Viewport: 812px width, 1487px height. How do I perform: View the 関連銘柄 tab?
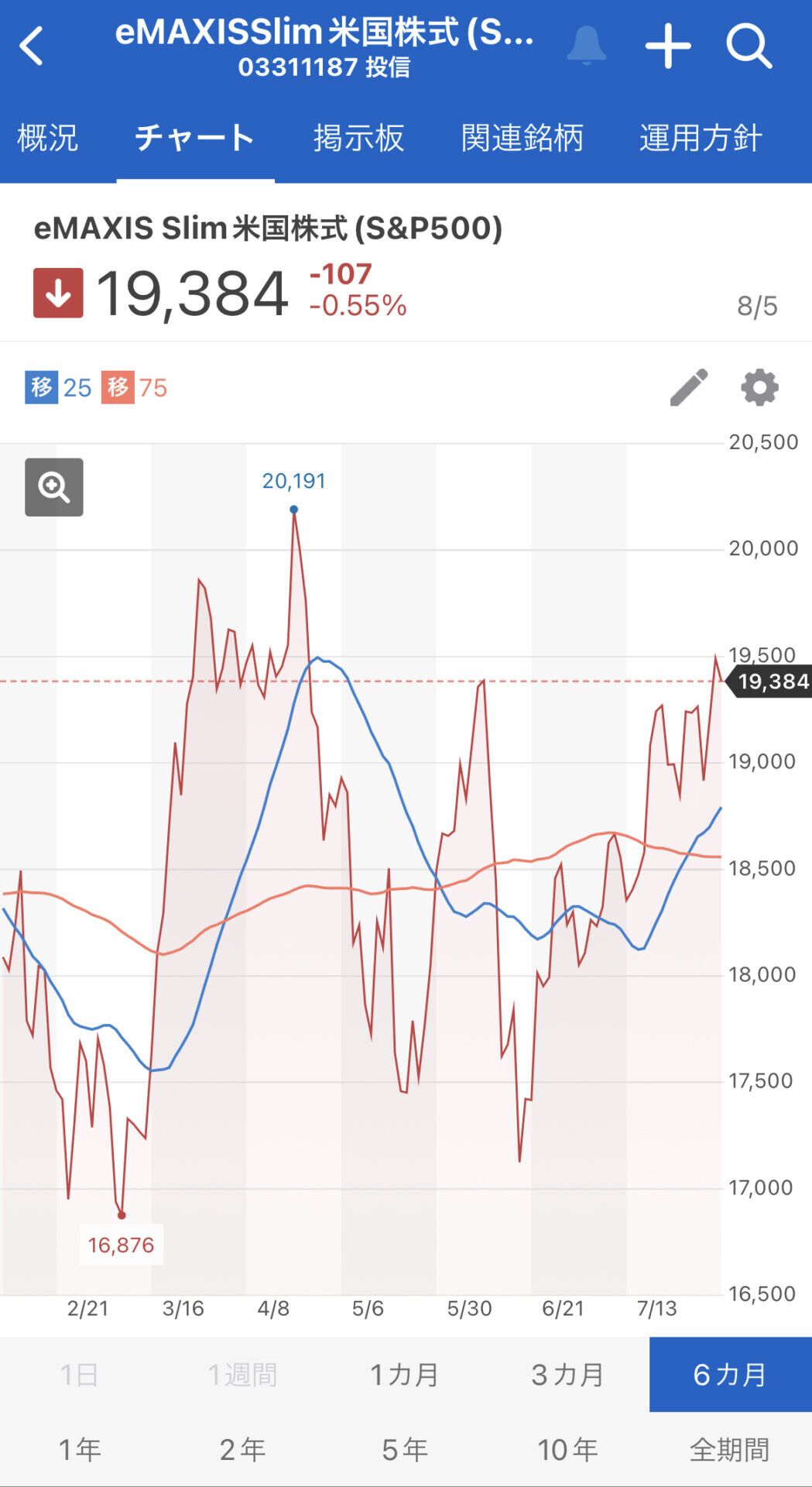click(x=522, y=139)
